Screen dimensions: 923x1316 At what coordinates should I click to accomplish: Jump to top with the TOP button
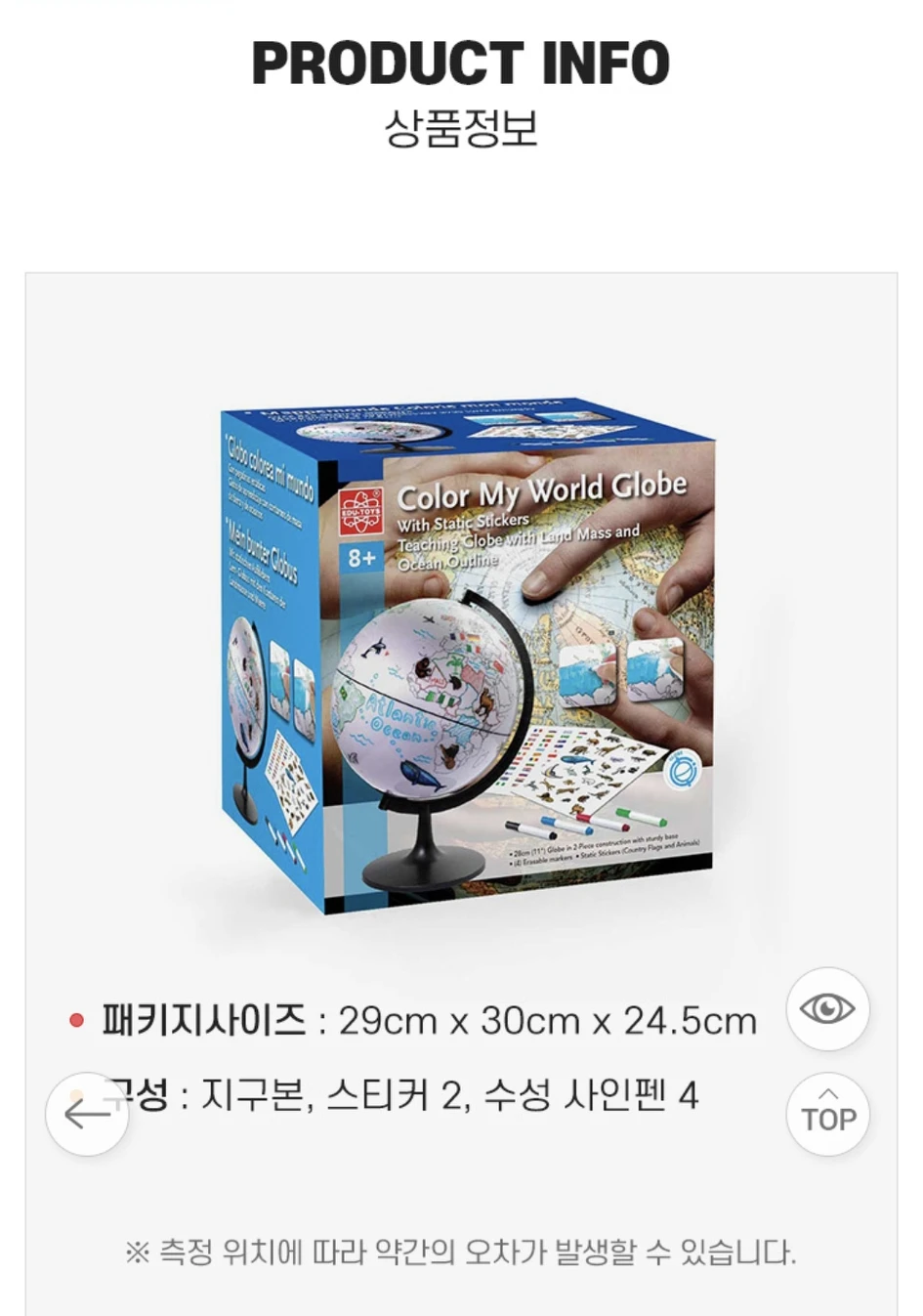coord(828,1114)
